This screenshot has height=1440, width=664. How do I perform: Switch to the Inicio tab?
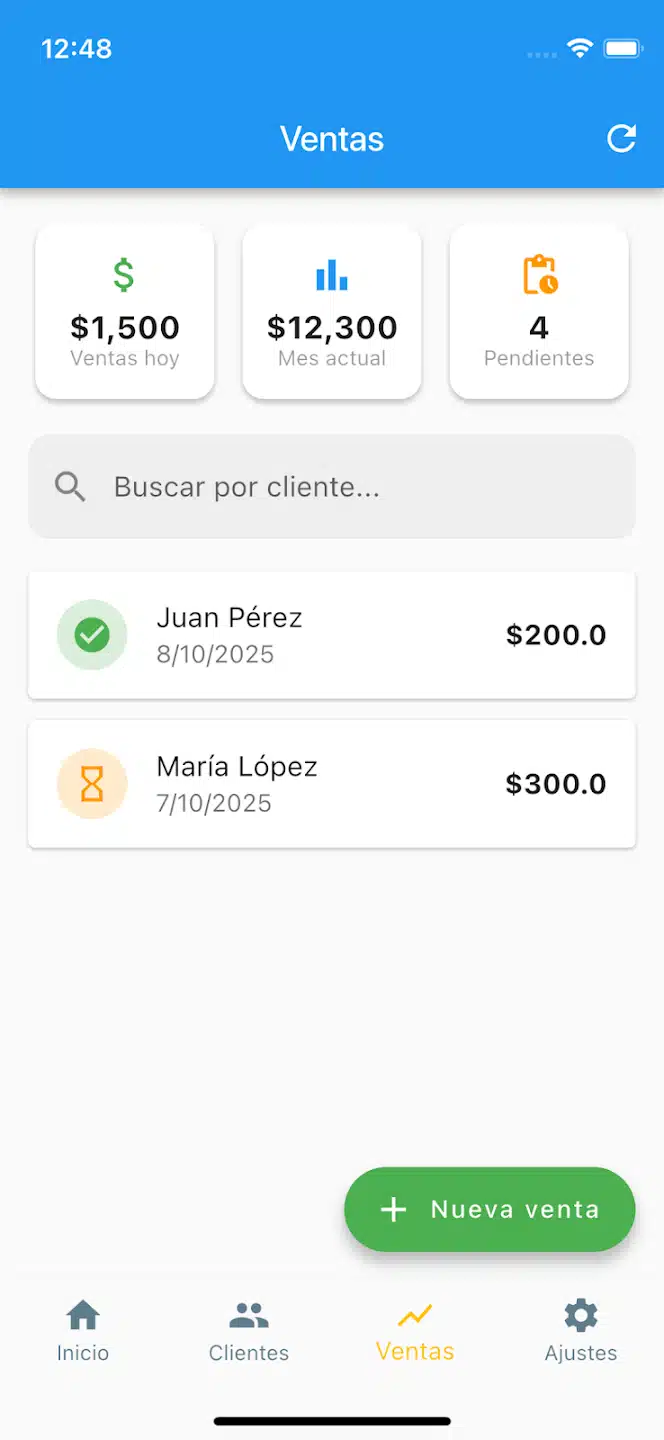[83, 1330]
